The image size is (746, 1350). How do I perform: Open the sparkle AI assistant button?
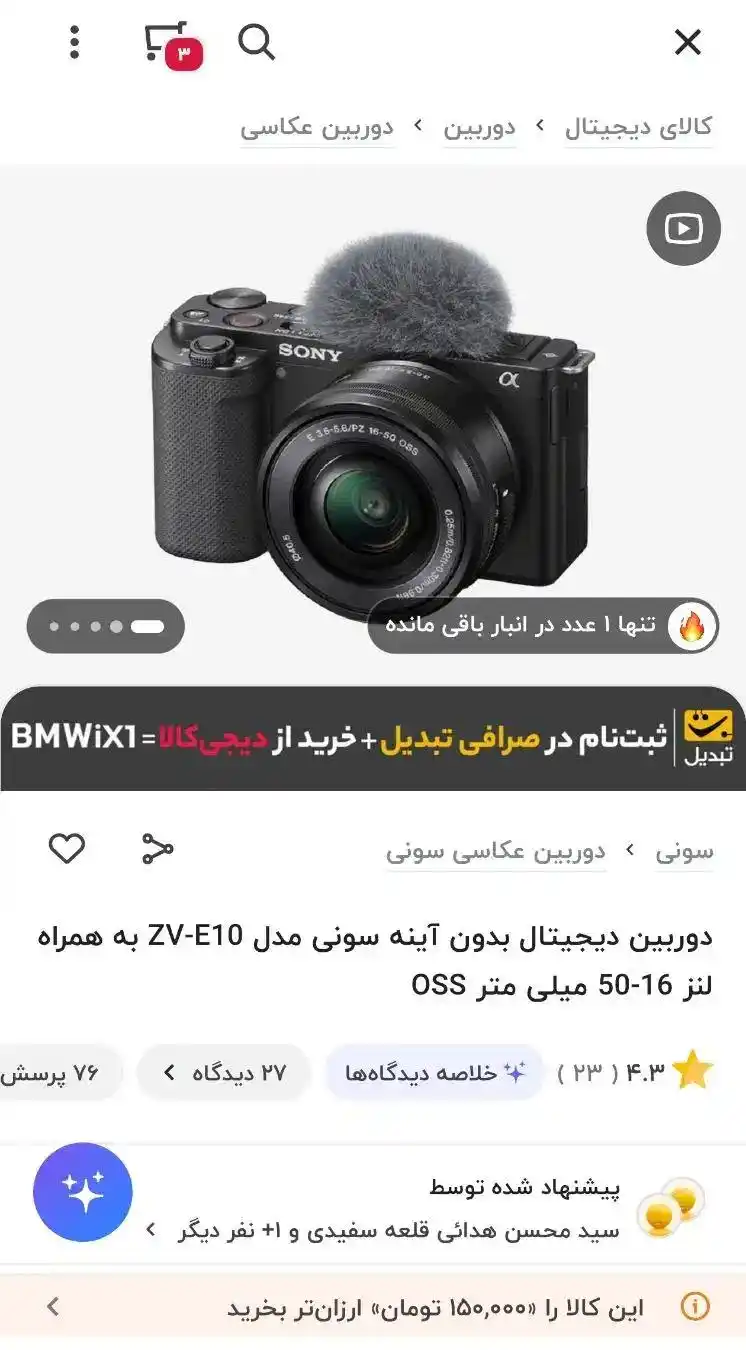(x=83, y=1192)
